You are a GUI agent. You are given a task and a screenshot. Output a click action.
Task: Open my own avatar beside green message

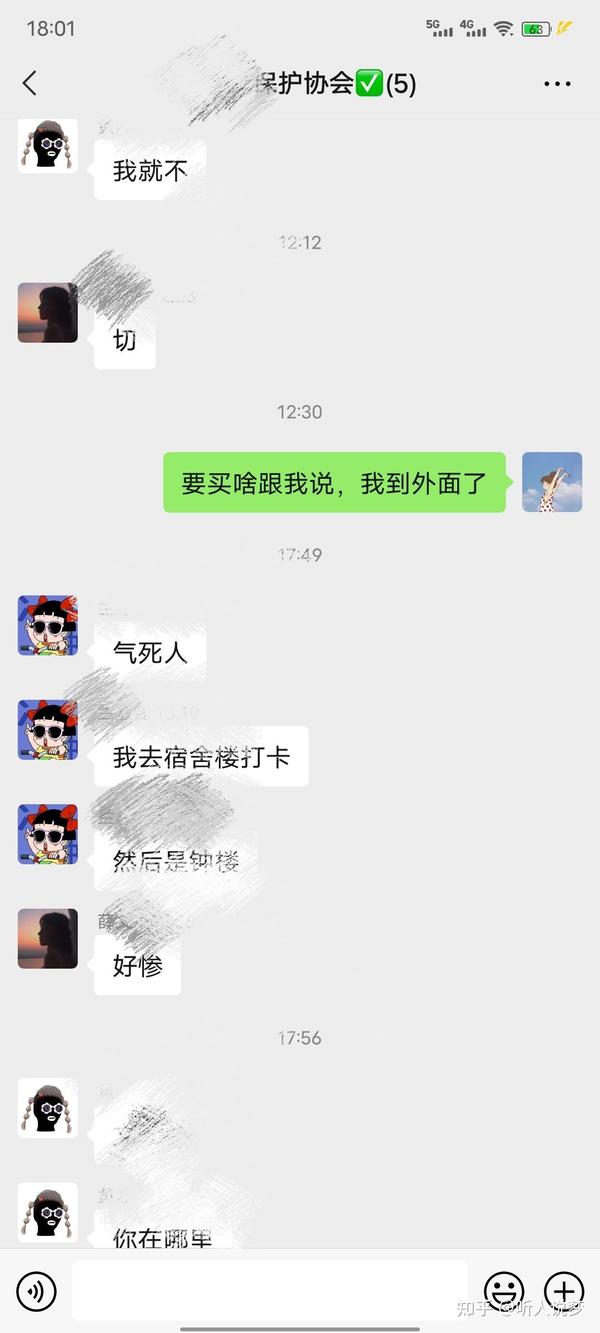[x=552, y=482]
